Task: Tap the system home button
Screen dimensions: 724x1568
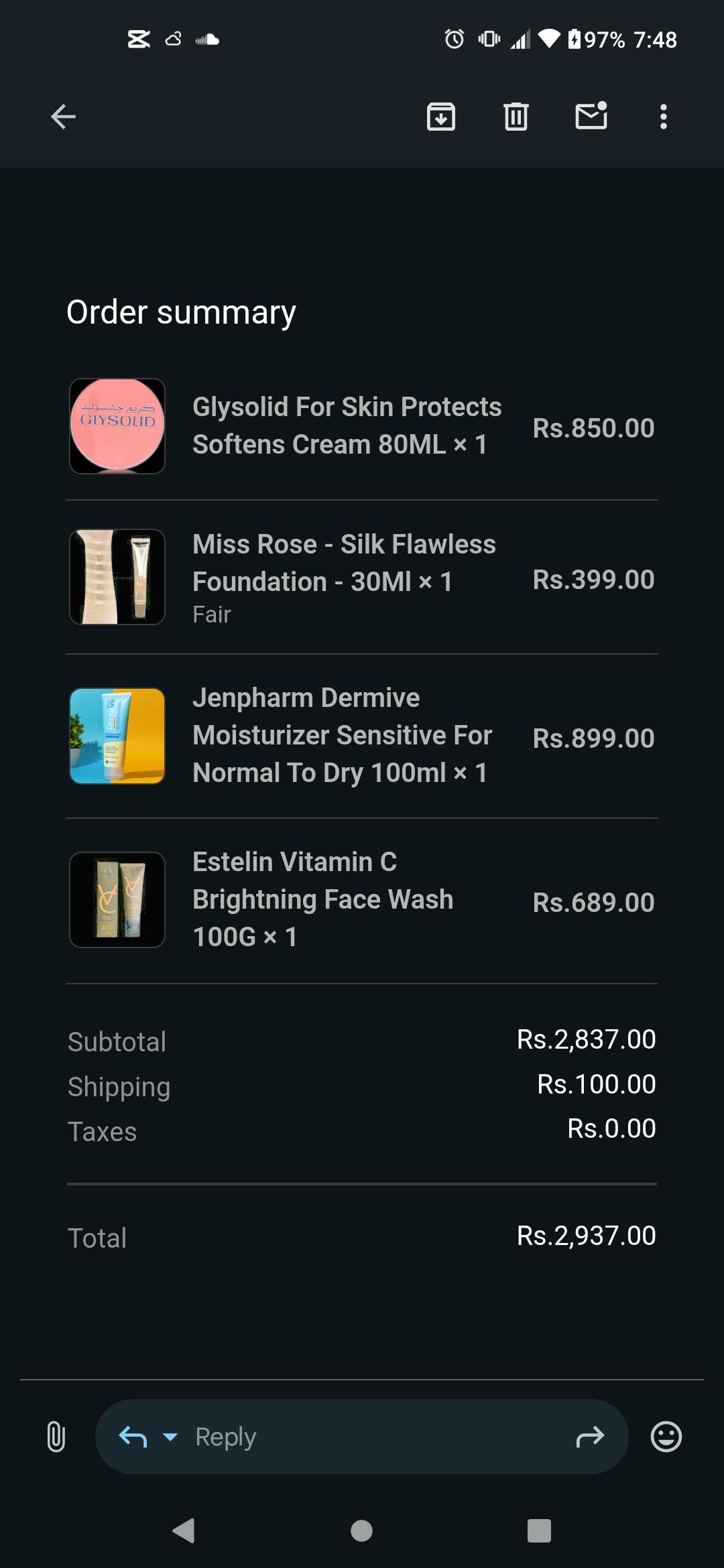Action: (361, 1530)
